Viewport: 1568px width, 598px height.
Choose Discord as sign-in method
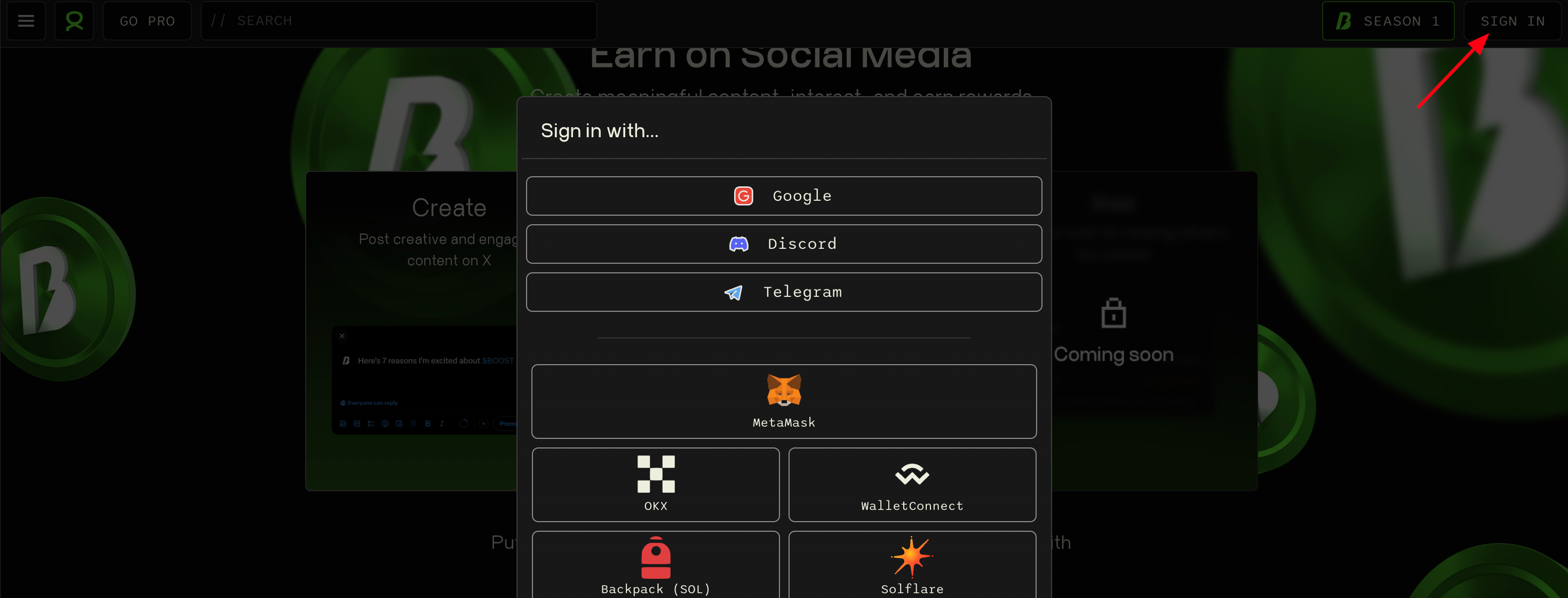pos(783,244)
